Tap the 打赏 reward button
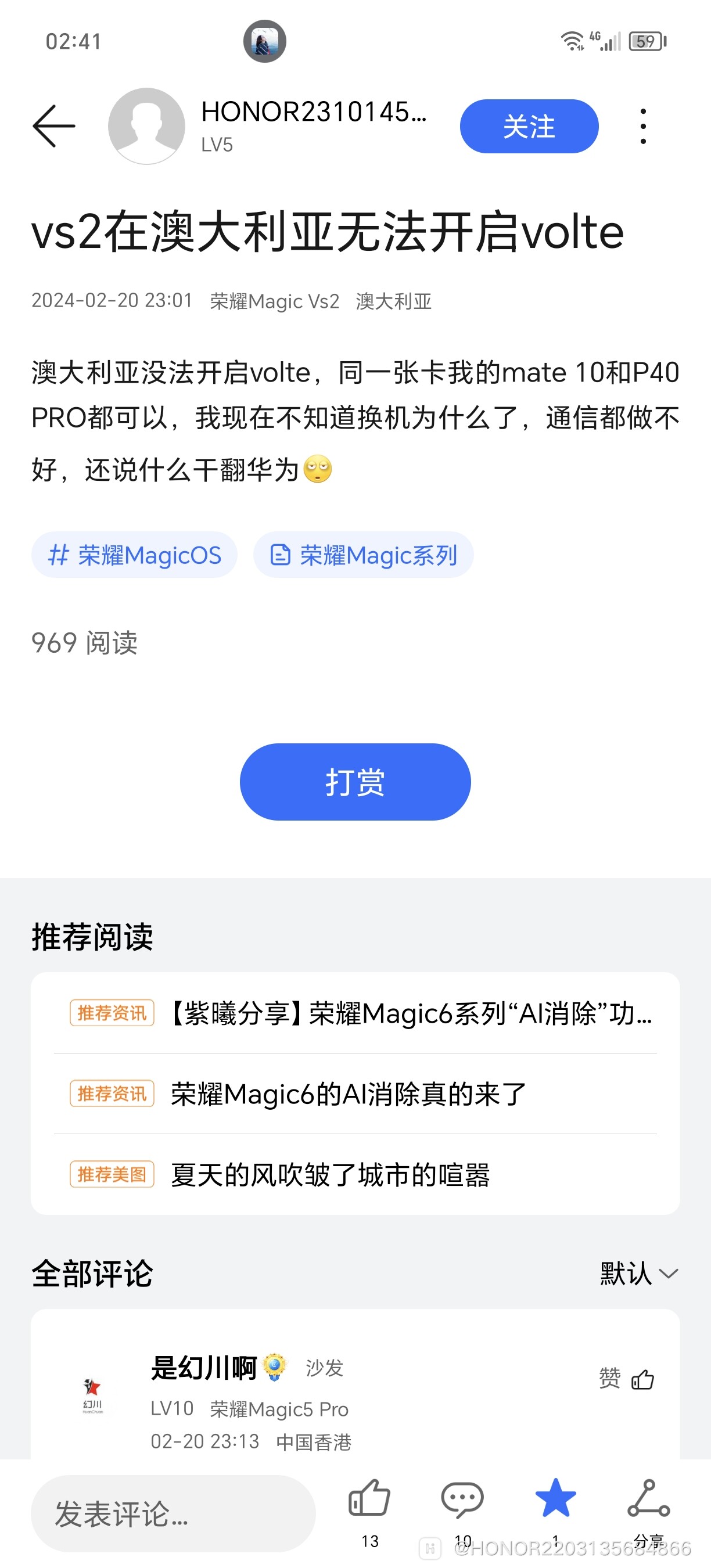This screenshot has height=1568, width=711. (x=355, y=783)
